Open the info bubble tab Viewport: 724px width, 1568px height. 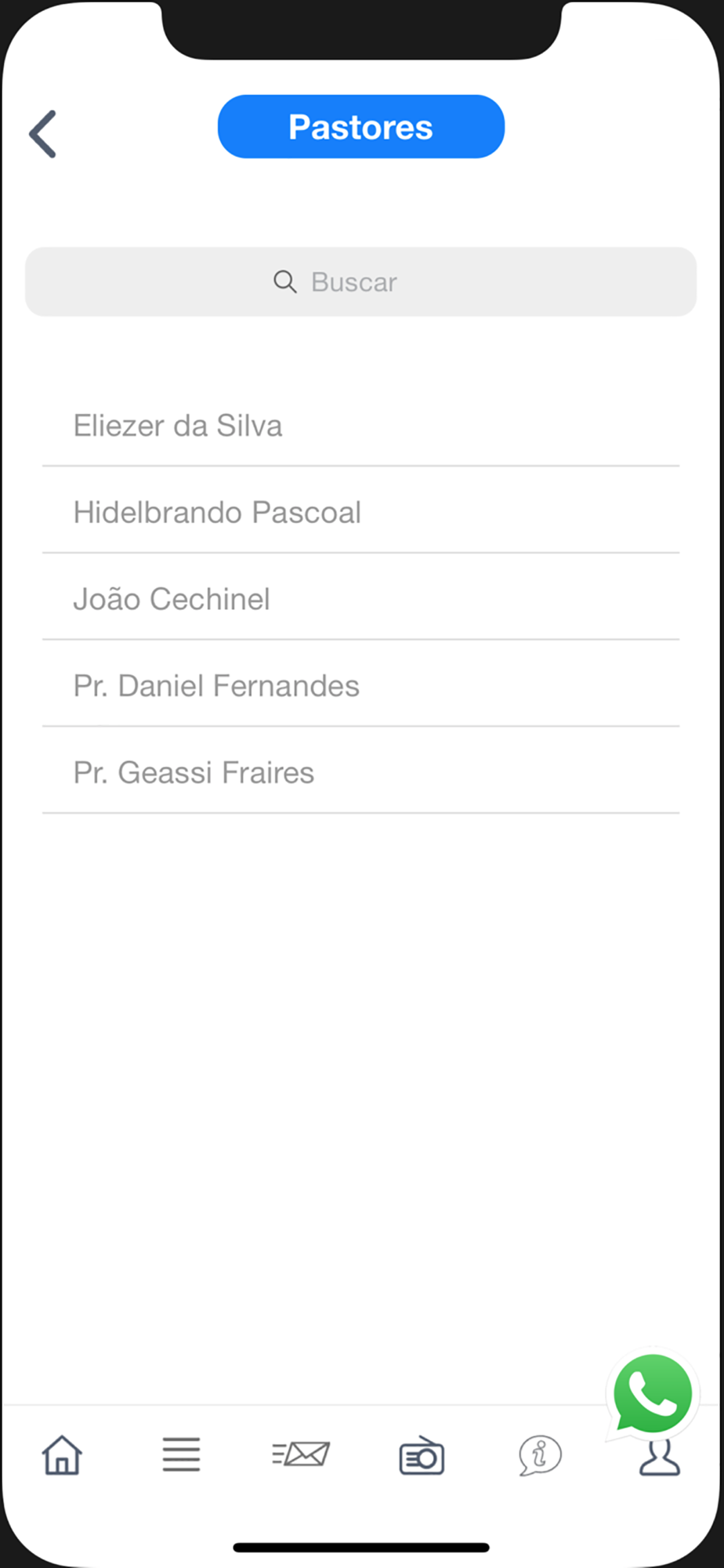coord(540,1456)
